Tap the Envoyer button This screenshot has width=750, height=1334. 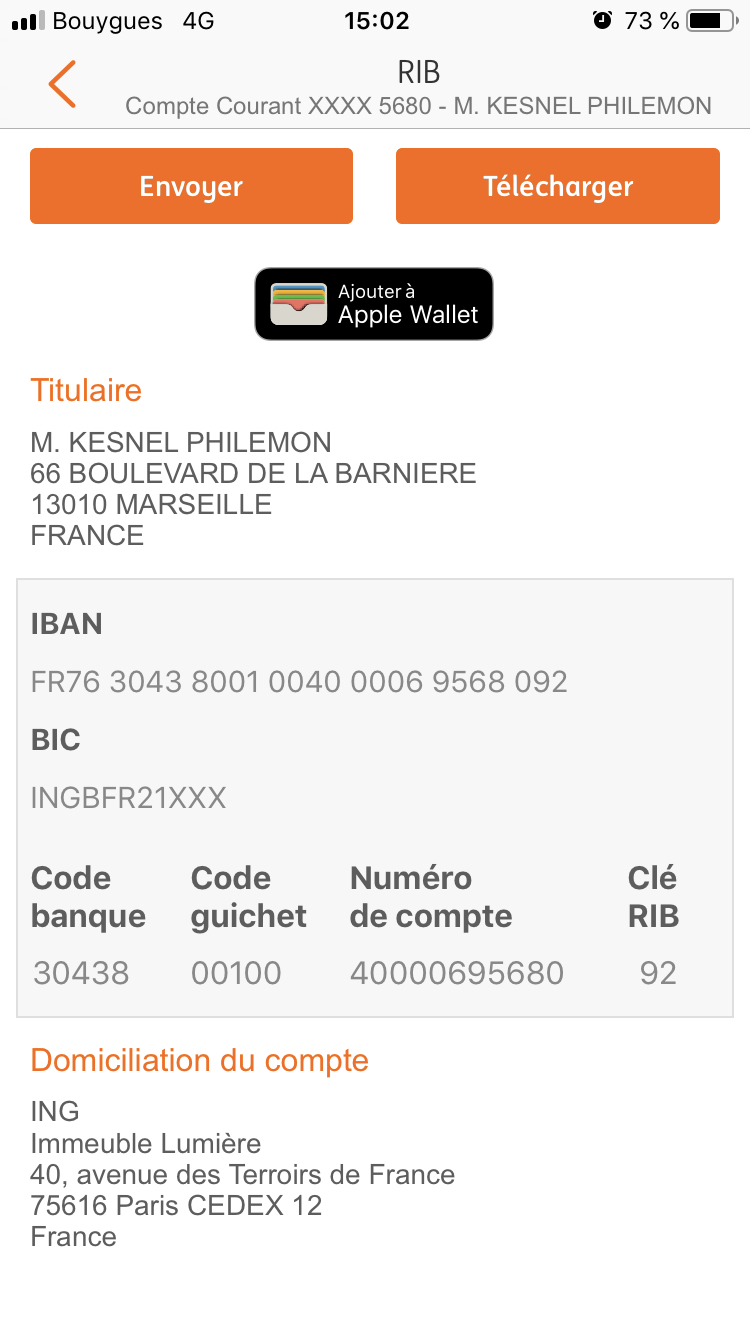click(191, 186)
